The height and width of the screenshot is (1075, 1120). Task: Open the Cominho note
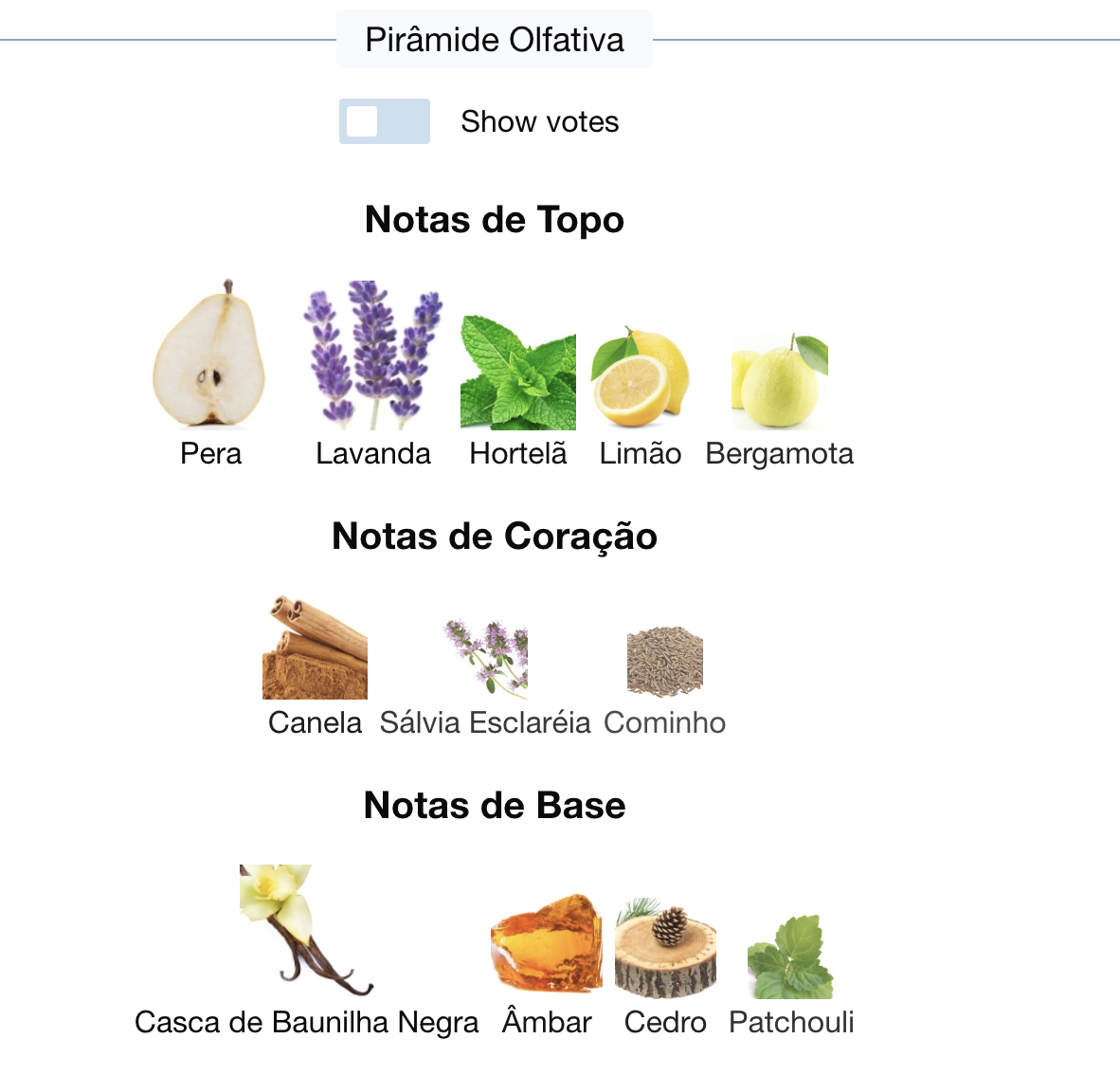click(664, 661)
